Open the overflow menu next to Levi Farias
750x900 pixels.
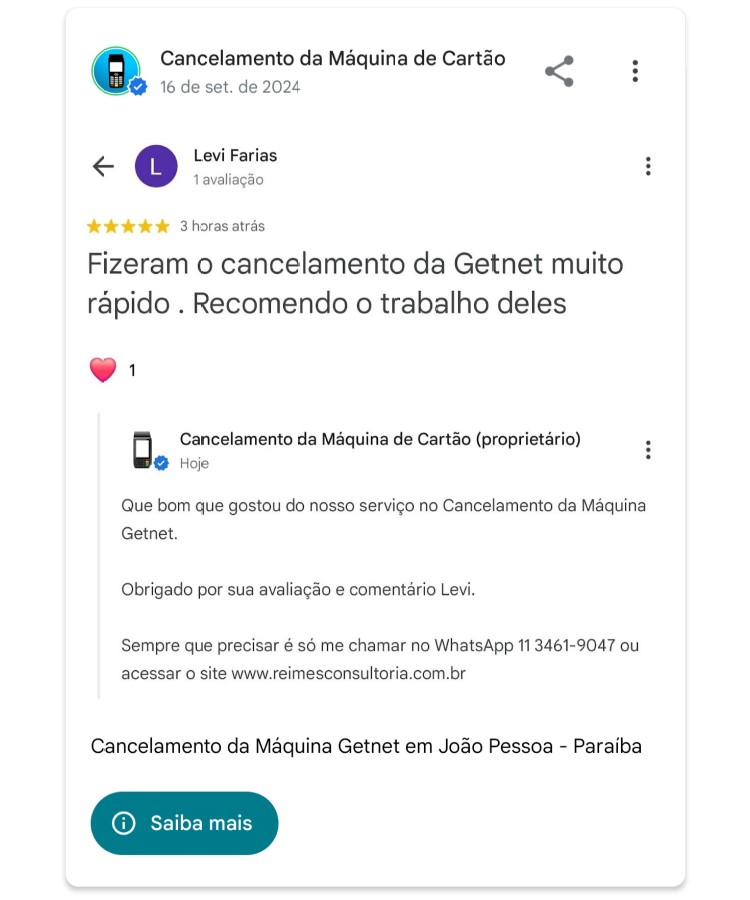pos(648,166)
